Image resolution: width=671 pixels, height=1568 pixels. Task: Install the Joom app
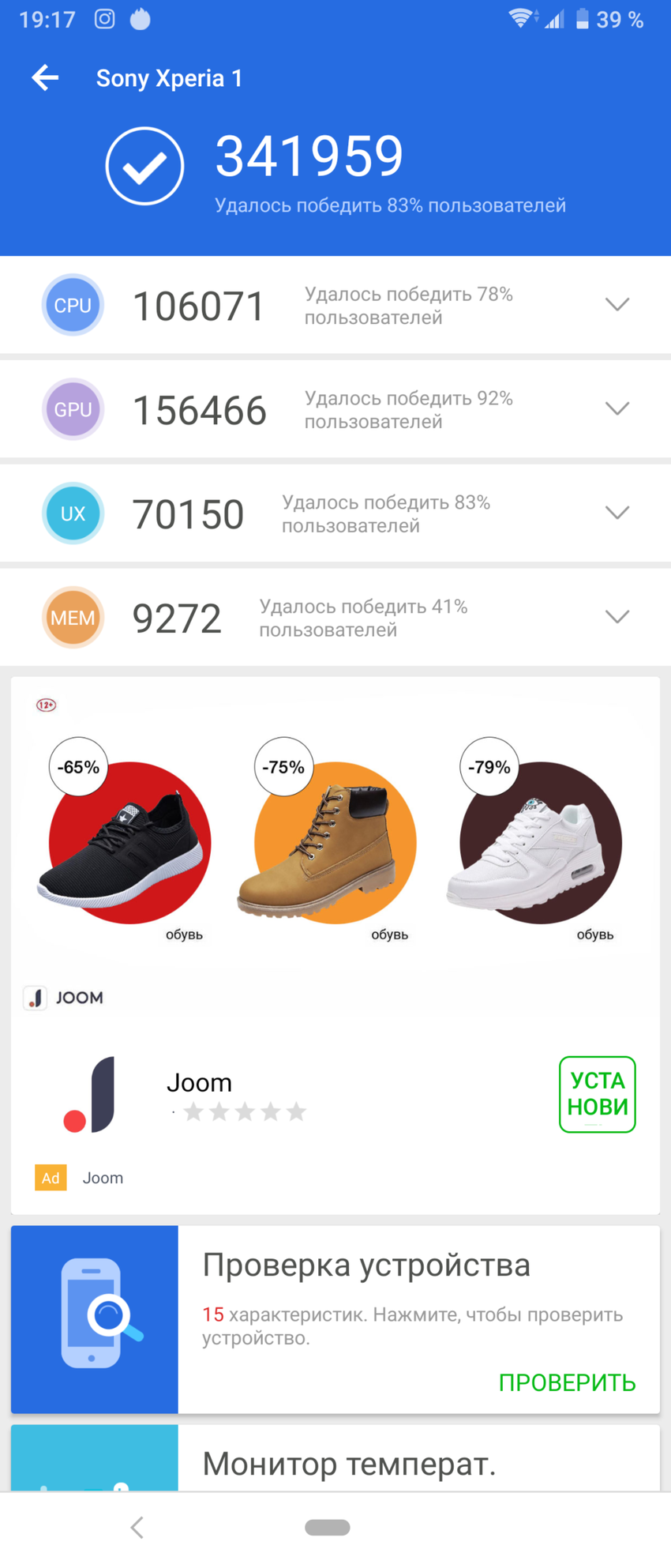(597, 1094)
